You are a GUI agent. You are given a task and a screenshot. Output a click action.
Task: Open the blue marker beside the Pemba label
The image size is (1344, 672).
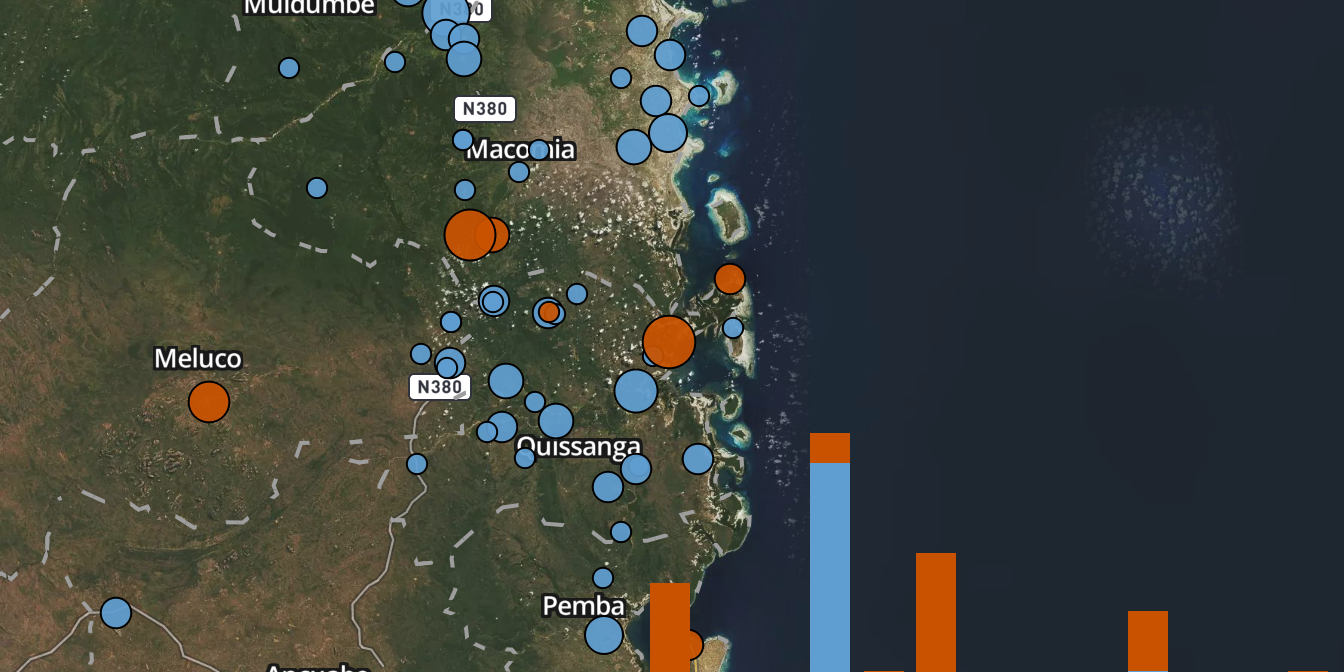tap(603, 634)
